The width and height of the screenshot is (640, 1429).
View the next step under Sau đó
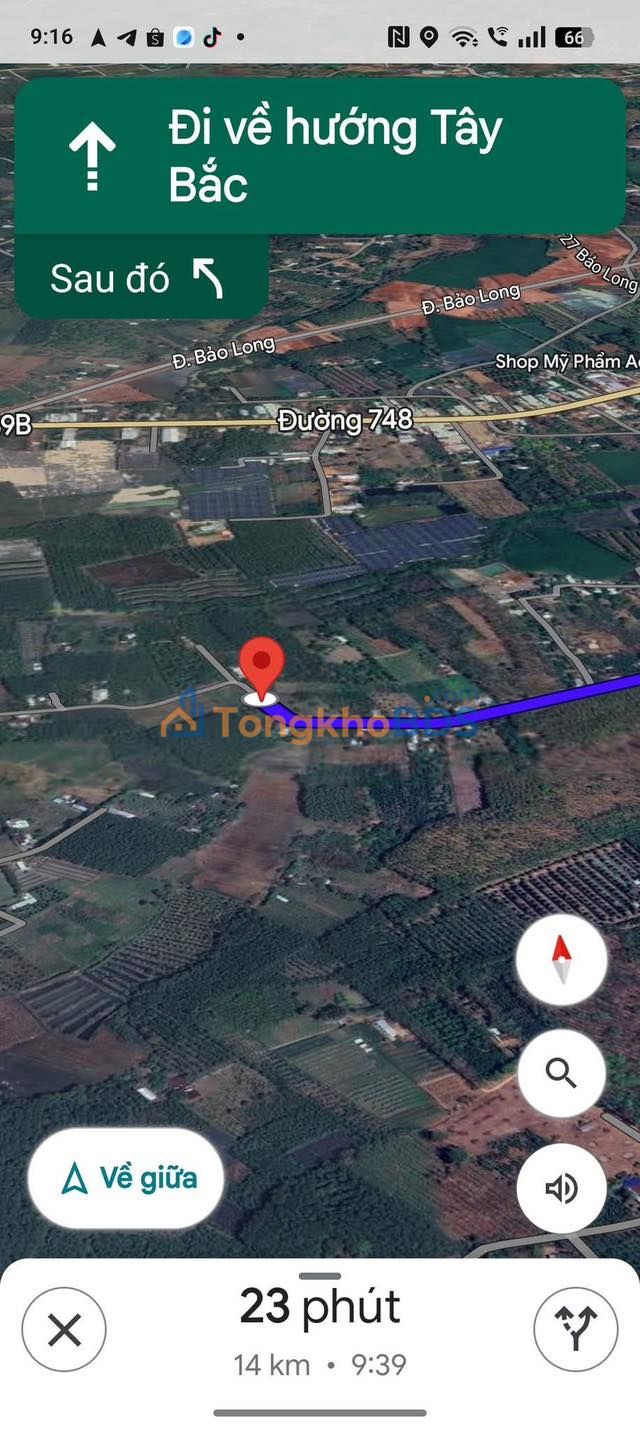pos(141,278)
